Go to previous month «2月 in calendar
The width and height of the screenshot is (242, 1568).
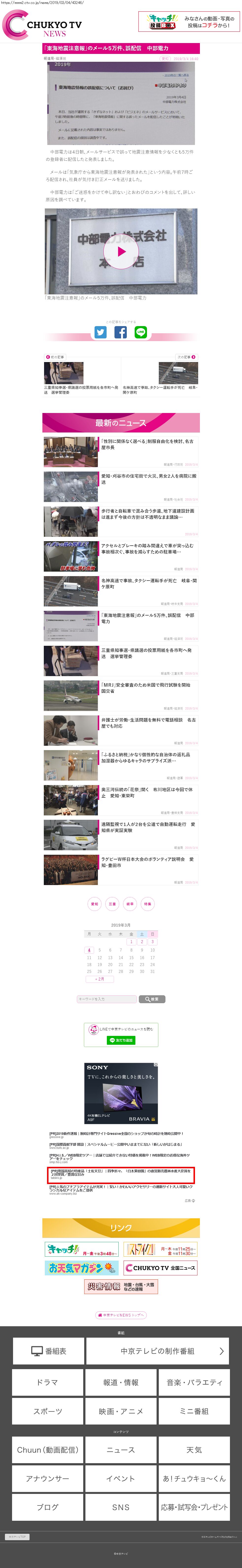[100, 979]
